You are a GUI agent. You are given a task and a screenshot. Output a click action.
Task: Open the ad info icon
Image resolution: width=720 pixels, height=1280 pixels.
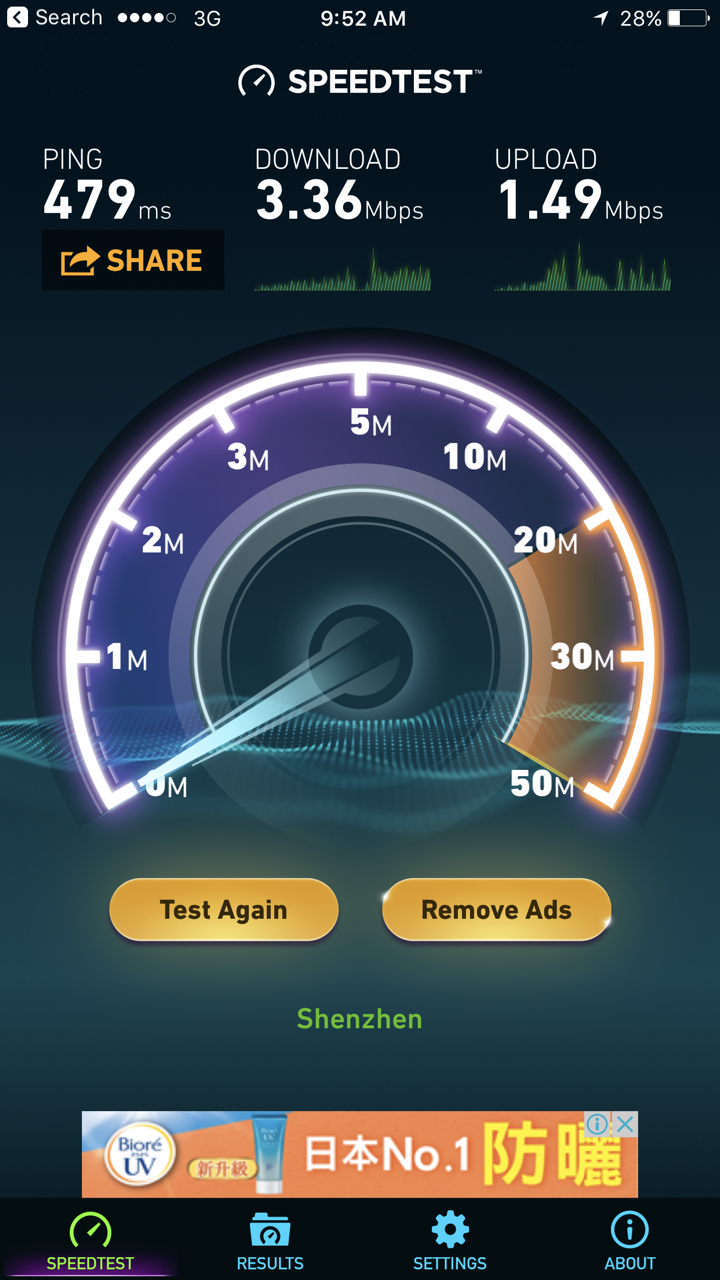[x=598, y=1124]
